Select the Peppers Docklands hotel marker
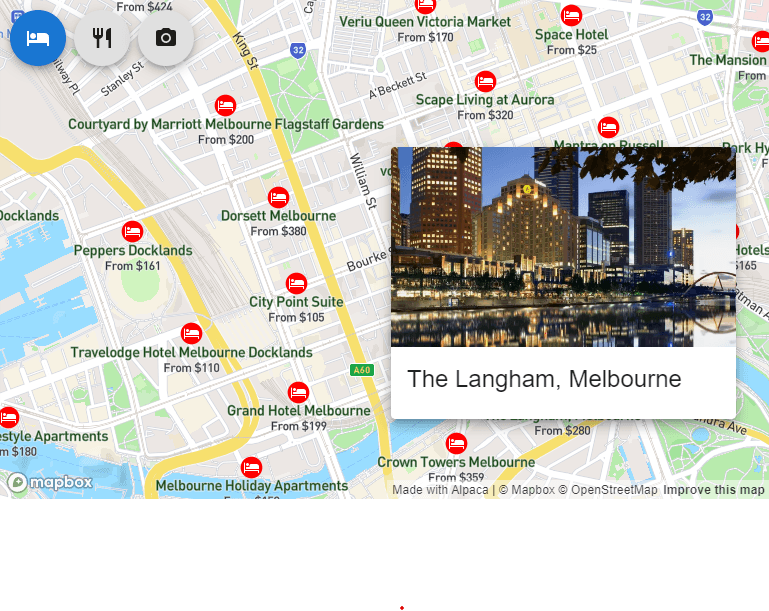769x611 pixels. (132, 232)
